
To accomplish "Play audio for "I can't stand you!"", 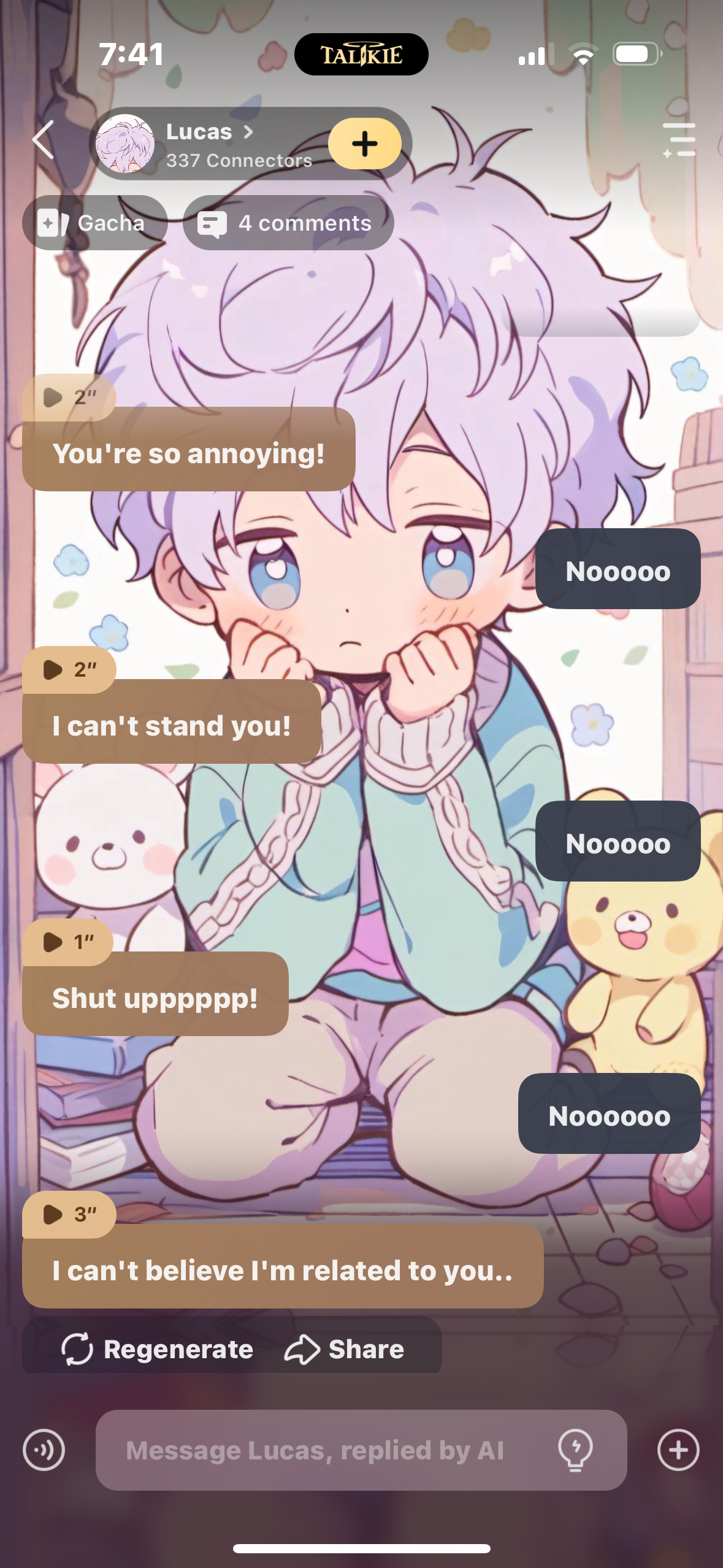I will point(68,670).
